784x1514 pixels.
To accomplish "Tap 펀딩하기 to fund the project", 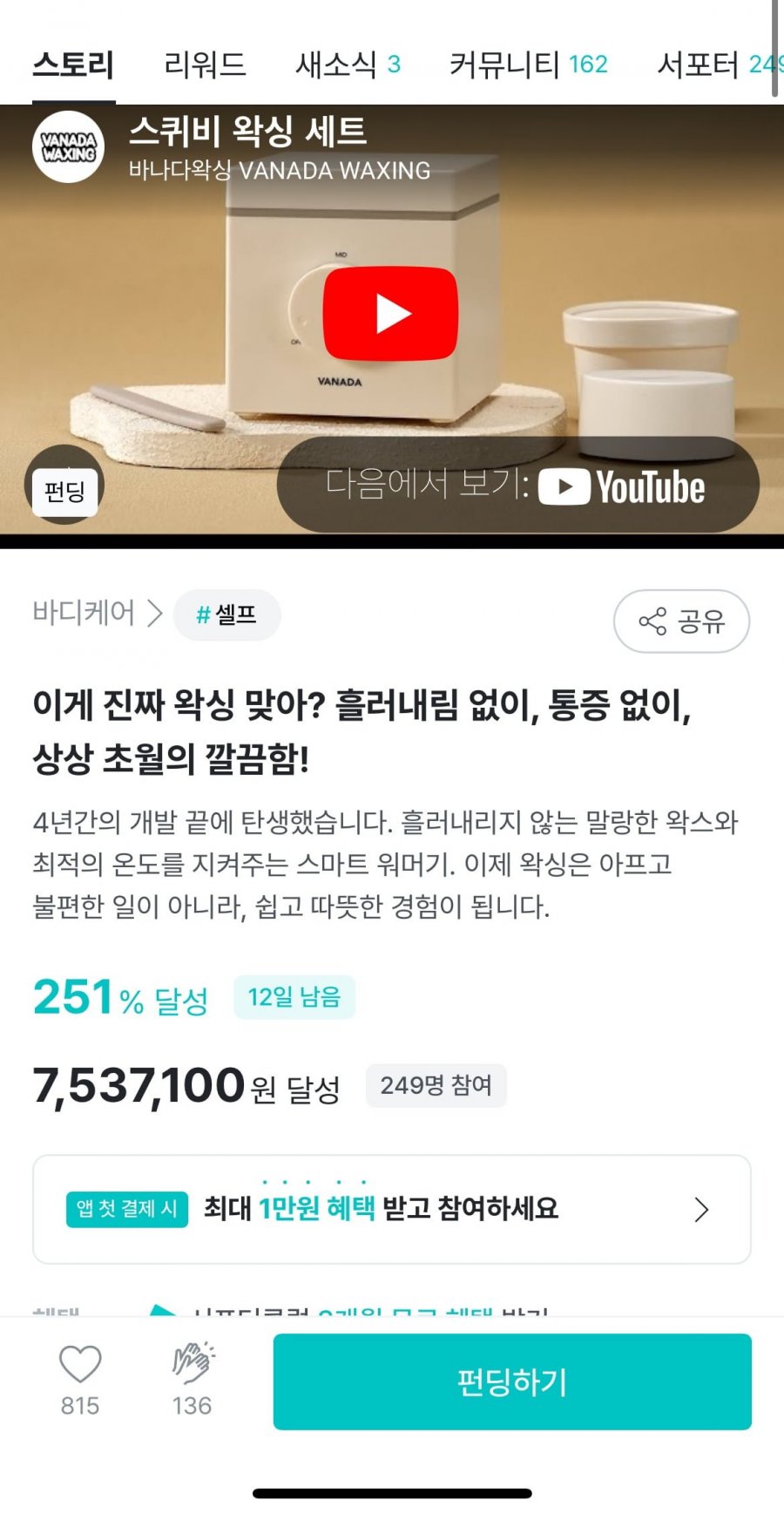I will point(512,1382).
